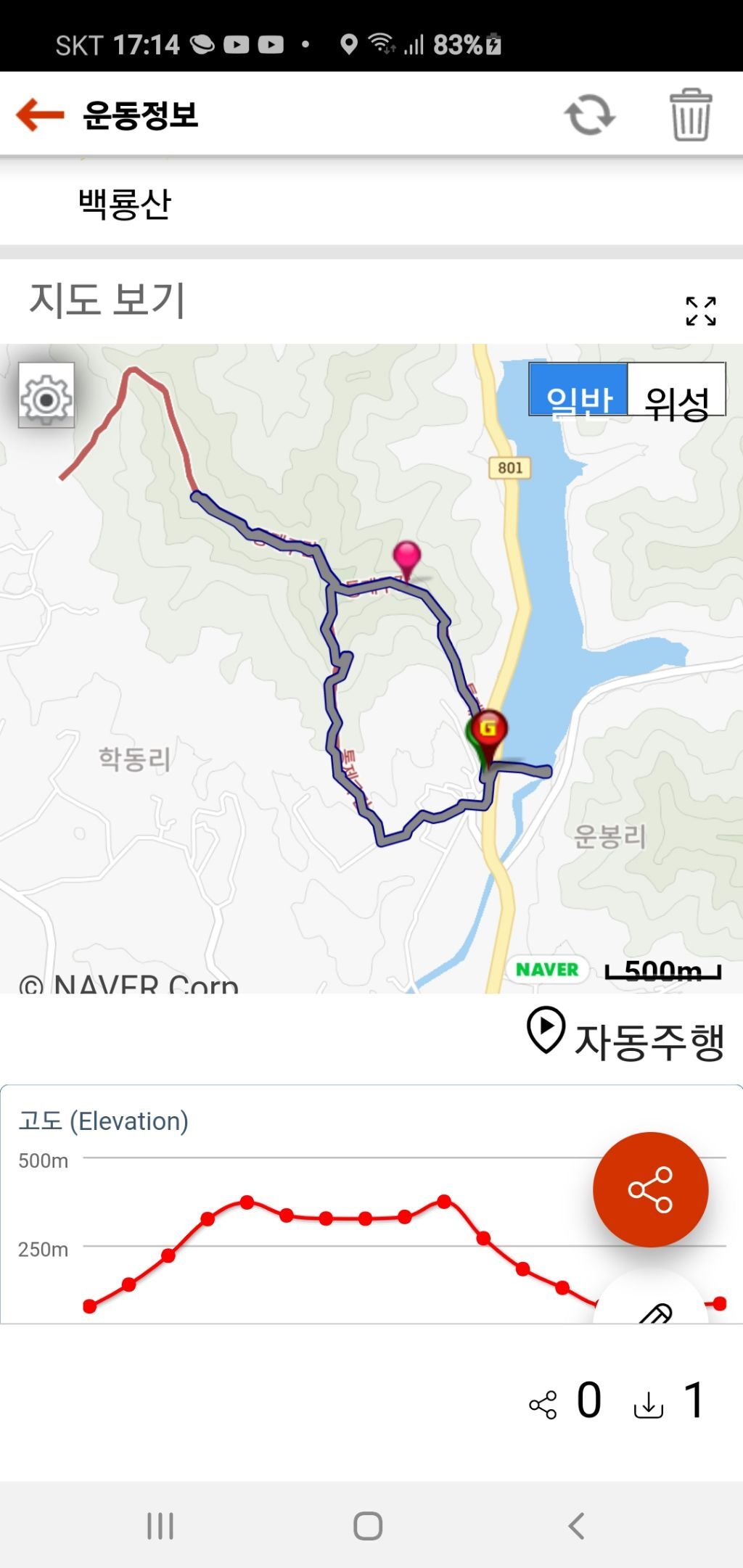Open recent apps from navigation bar
Viewport: 743px width, 1568px height.
tap(160, 1525)
